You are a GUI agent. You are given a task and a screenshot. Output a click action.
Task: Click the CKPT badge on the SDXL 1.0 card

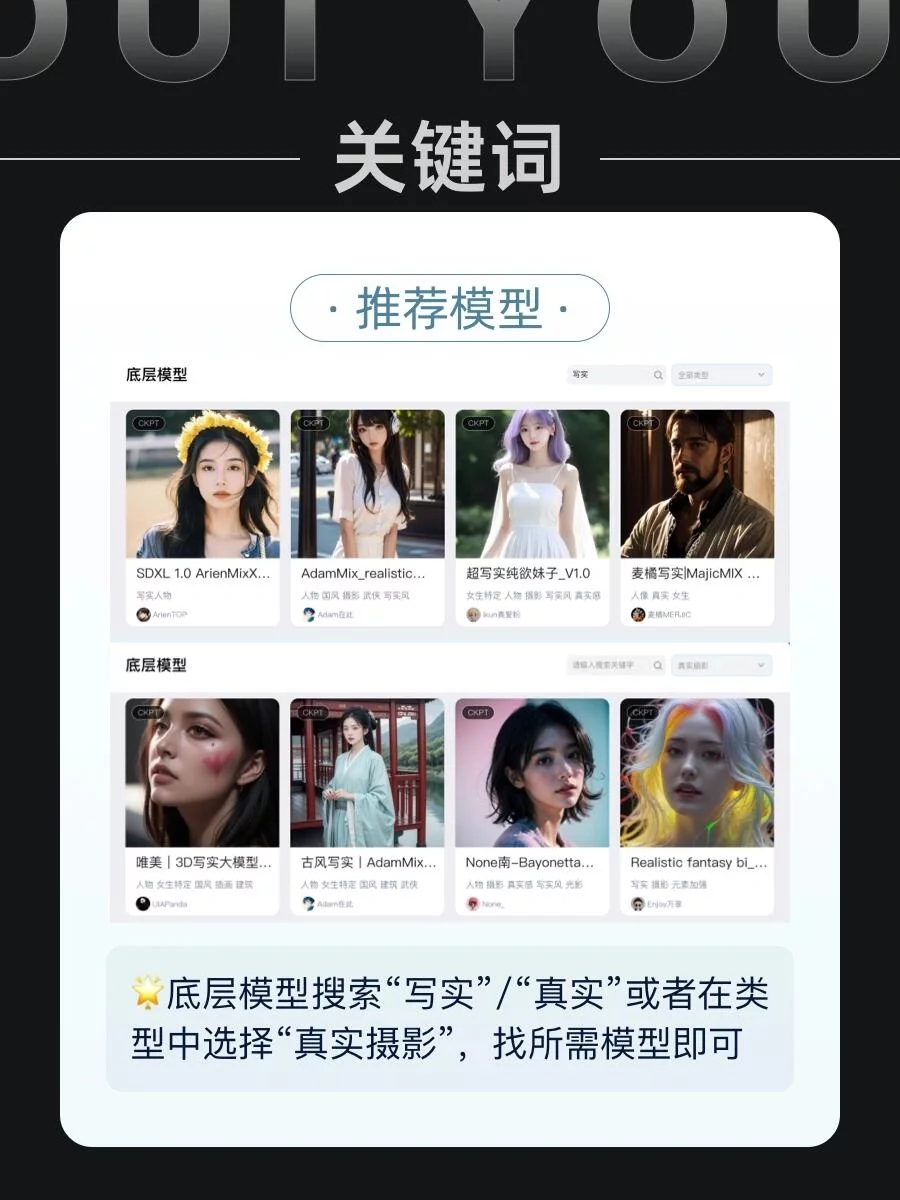[149, 423]
